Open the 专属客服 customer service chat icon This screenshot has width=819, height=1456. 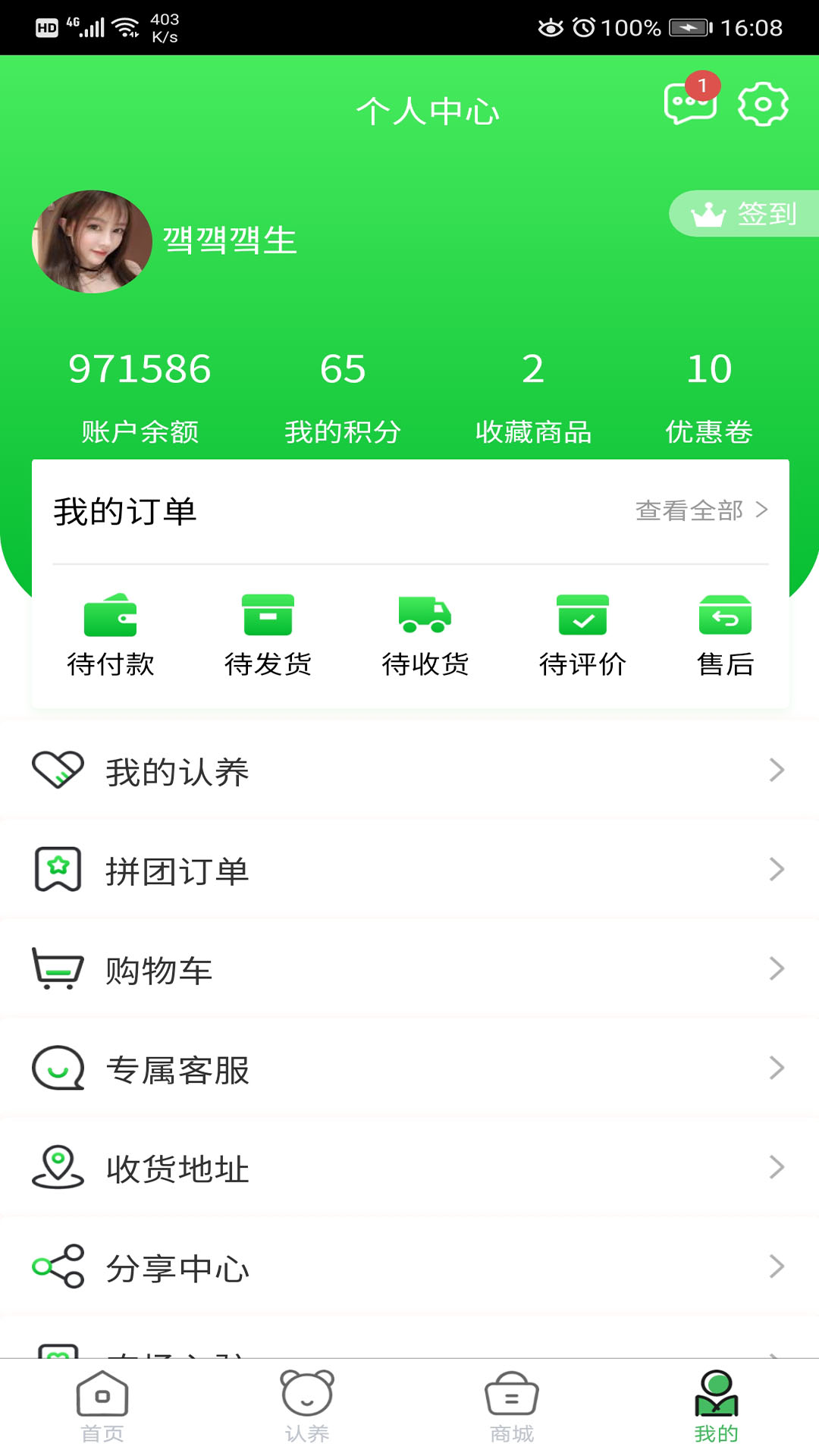pos(57,1068)
